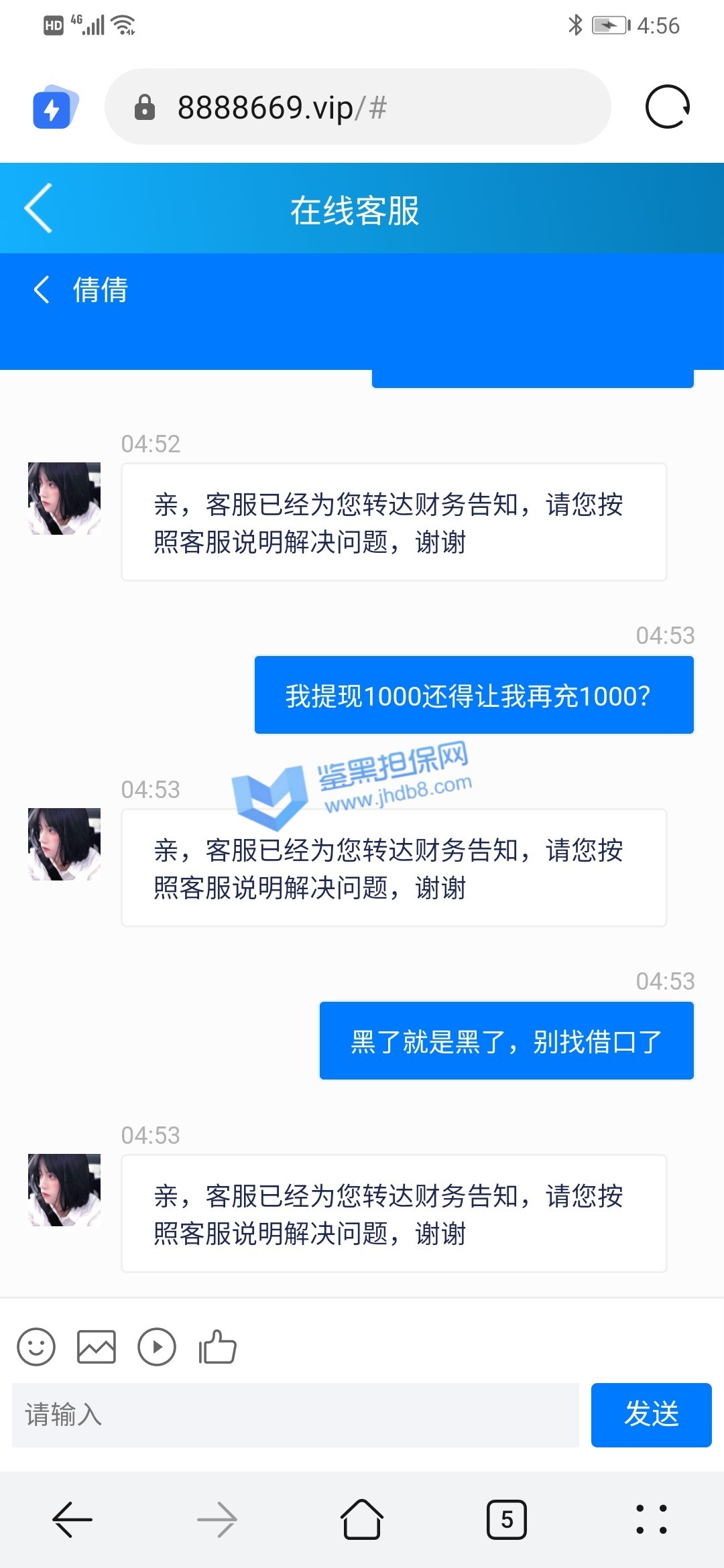This screenshot has height=1568, width=724.
Task: Navigate back in the browser toolbar
Action: (72, 1519)
